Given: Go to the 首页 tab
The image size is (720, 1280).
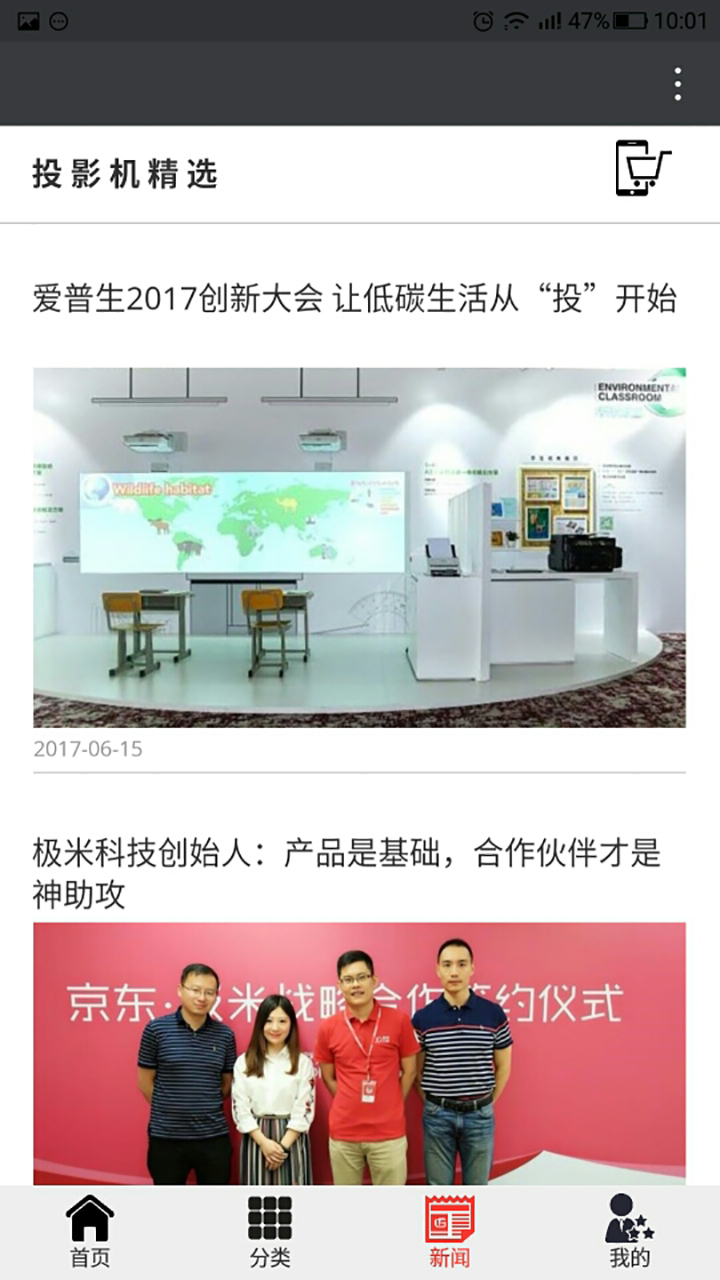Looking at the screenshot, I should coord(90,1232).
